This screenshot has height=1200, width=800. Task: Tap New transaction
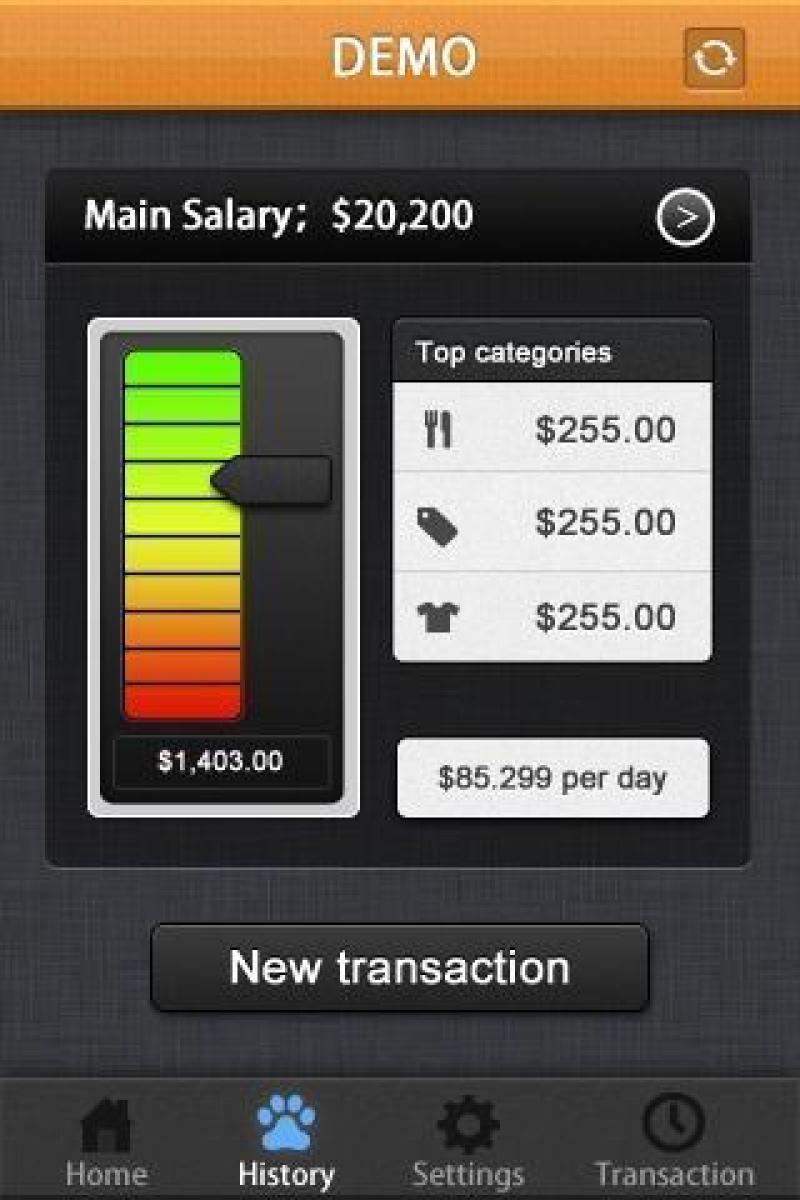tap(400, 966)
